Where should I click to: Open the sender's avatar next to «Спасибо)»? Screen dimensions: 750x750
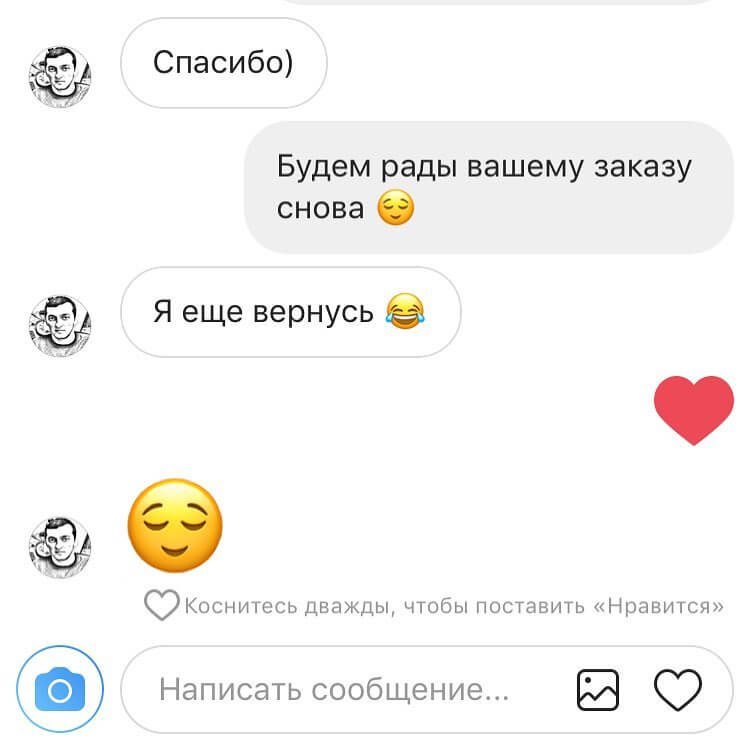tap(60, 76)
